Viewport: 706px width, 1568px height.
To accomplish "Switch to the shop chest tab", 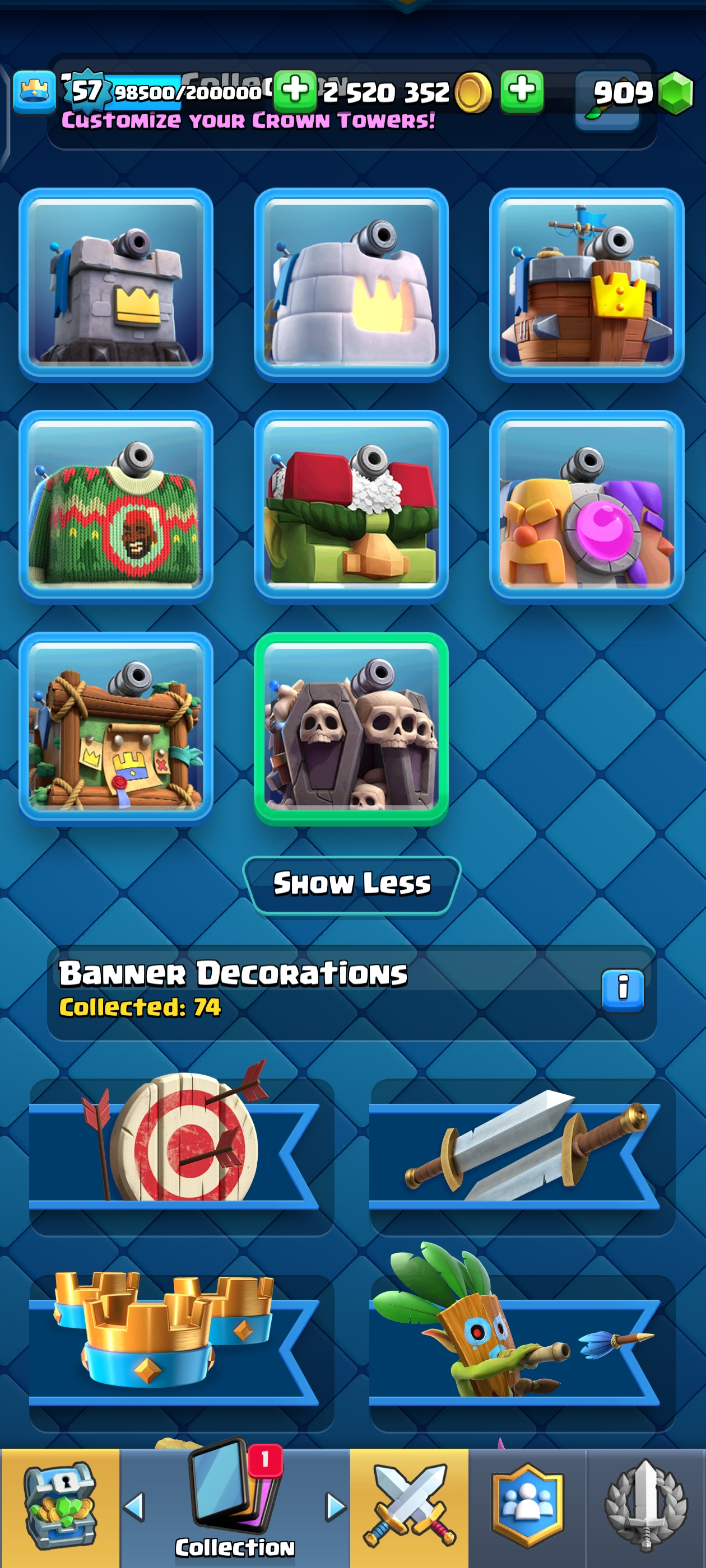I will coord(60,1506).
